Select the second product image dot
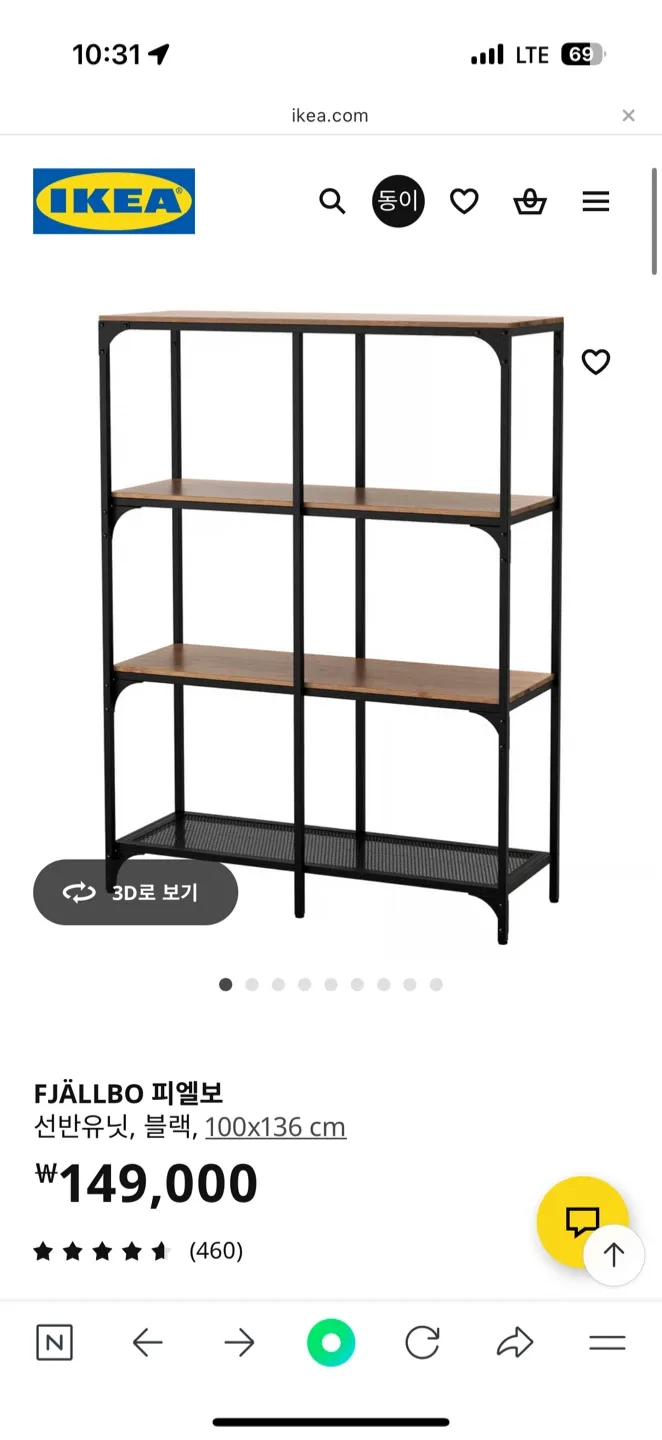 point(252,985)
